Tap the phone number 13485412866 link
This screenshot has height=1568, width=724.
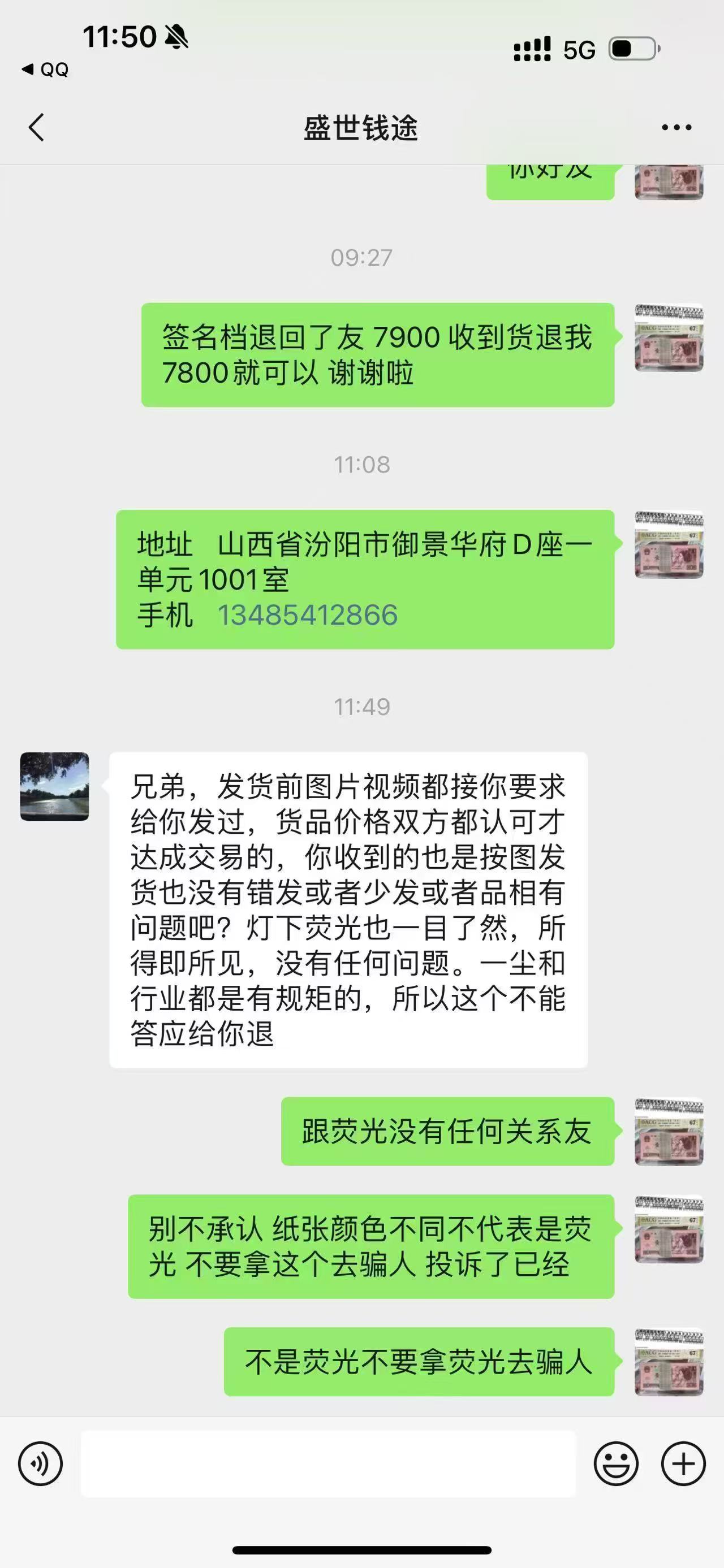(308, 616)
